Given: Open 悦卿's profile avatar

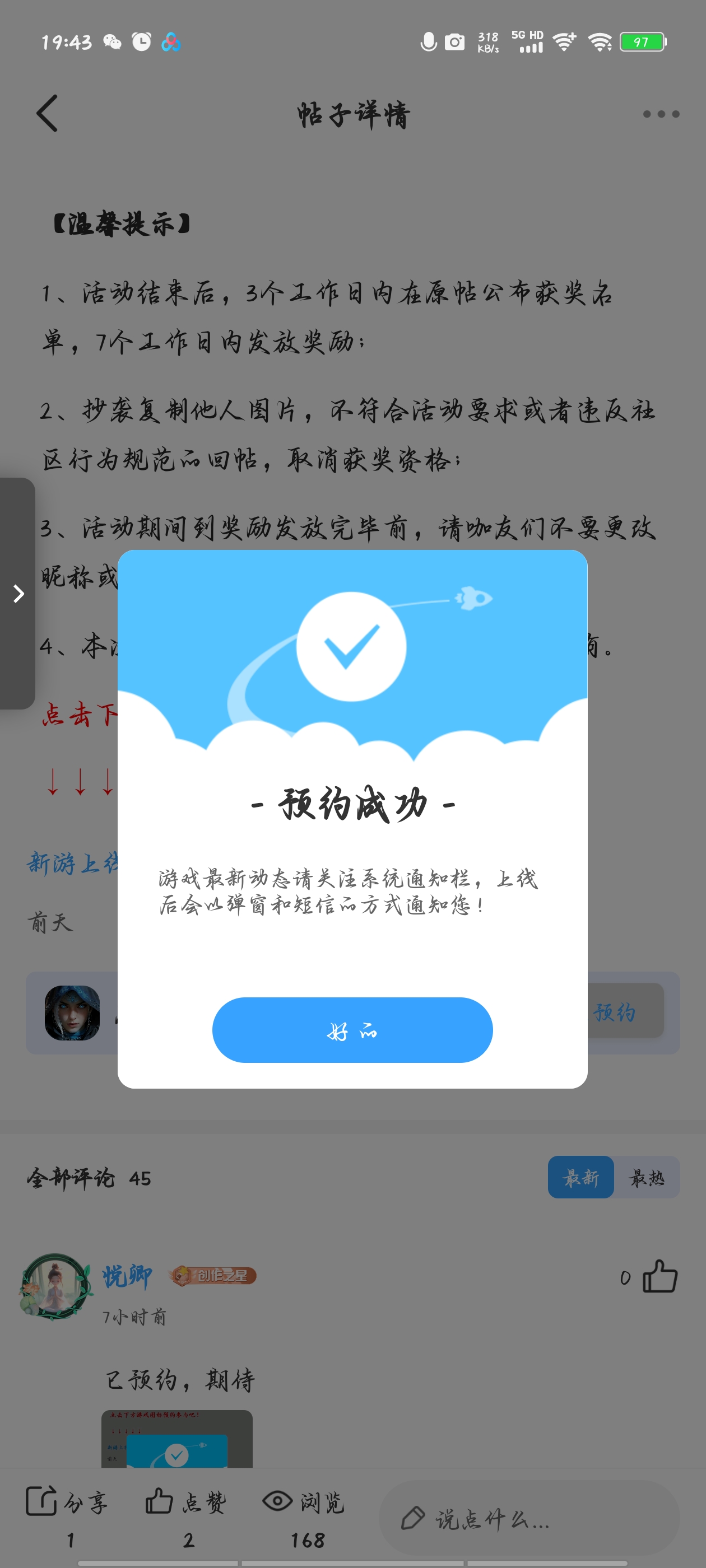Looking at the screenshot, I should [55, 1286].
